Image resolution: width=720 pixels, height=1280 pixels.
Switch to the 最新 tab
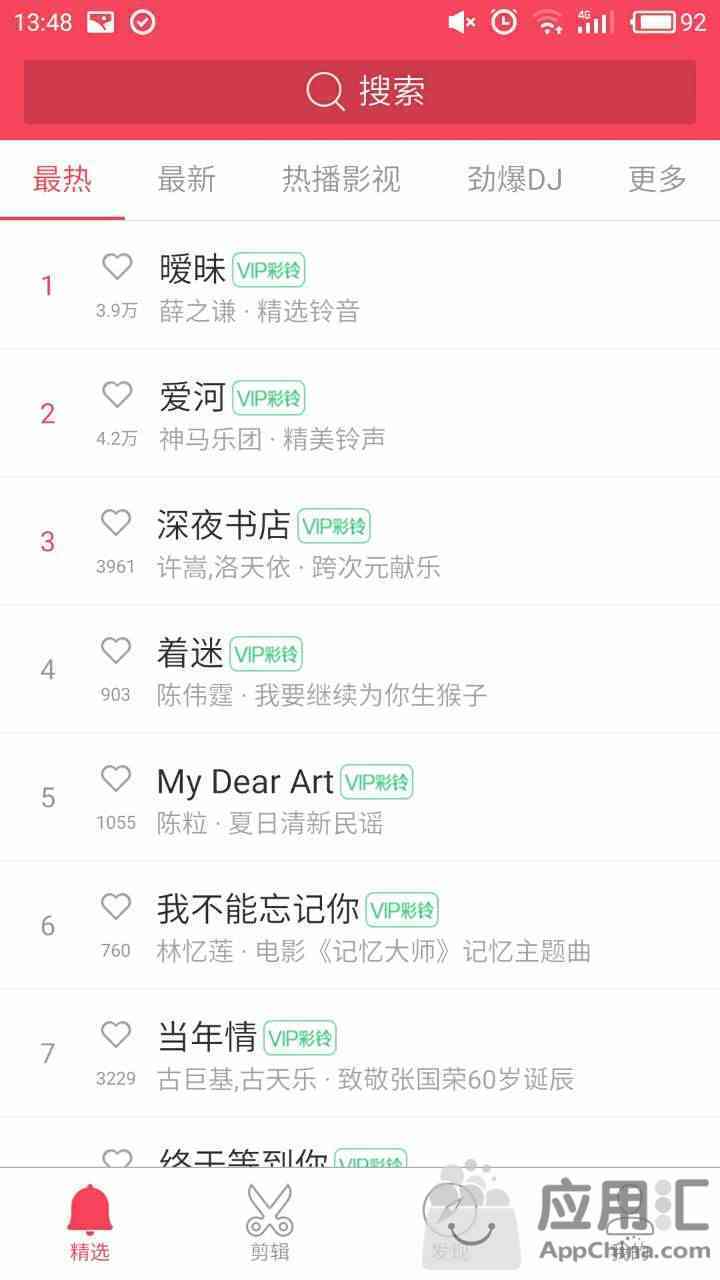coord(187,180)
